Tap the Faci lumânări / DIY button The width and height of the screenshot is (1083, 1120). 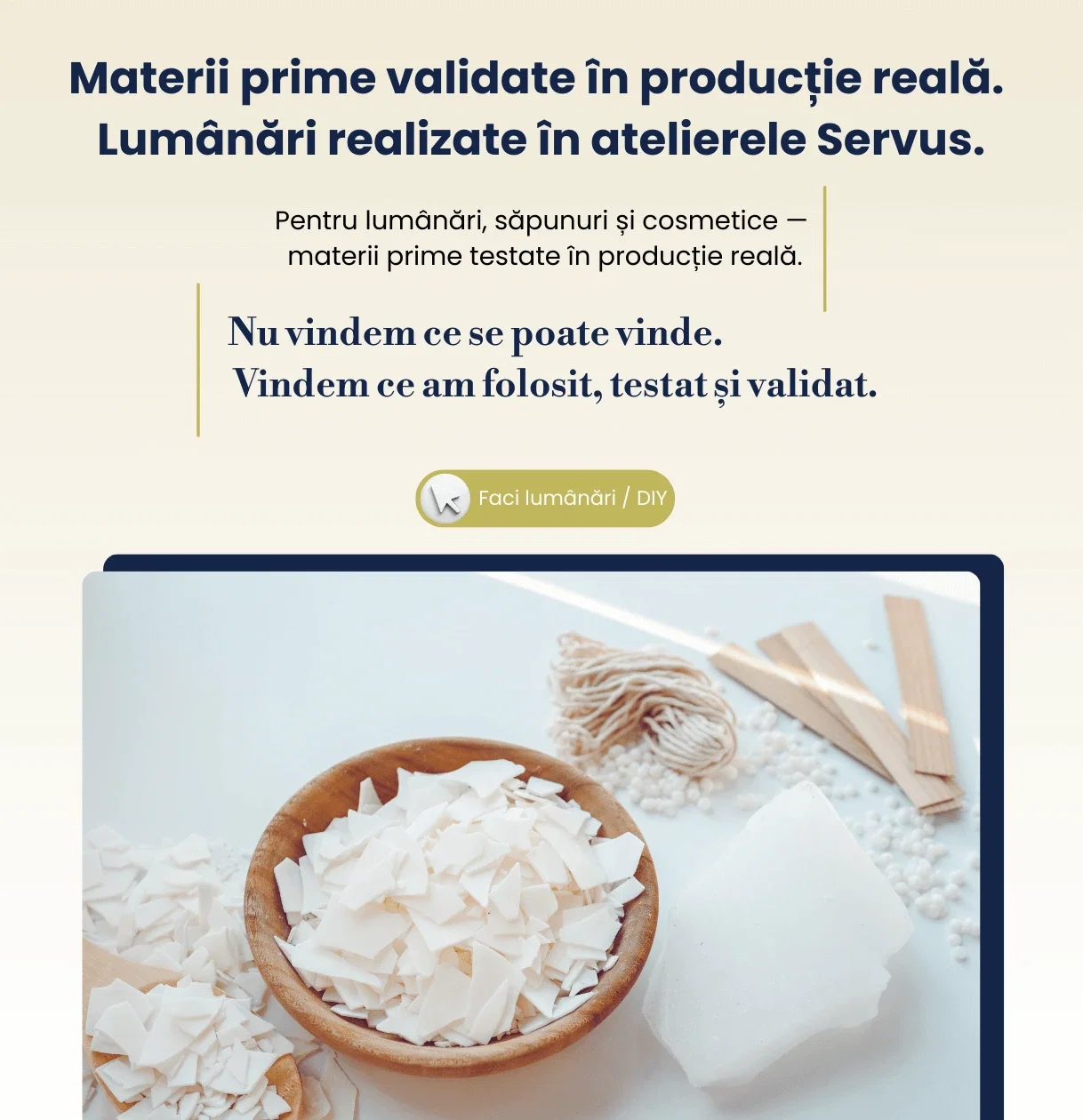coord(545,498)
